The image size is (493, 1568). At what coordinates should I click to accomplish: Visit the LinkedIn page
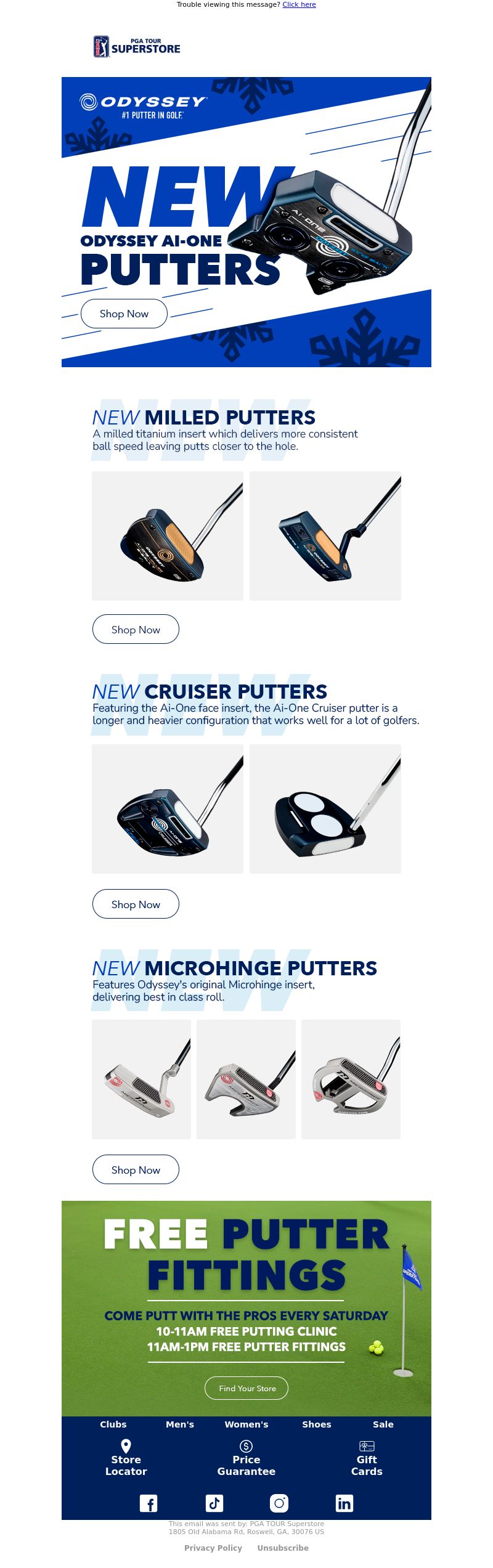[x=344, y=1503]
